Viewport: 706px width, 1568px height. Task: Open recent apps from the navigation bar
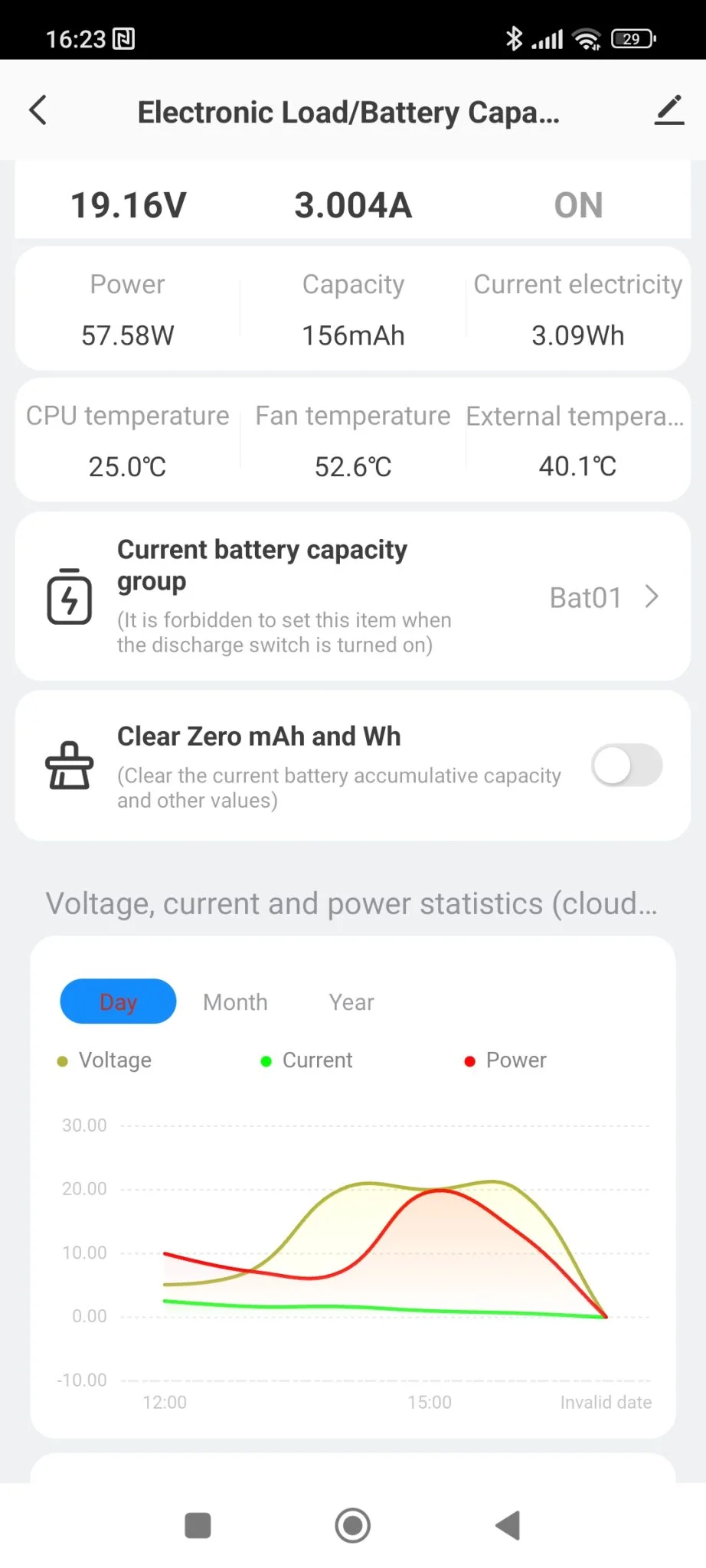(198, 1525)
